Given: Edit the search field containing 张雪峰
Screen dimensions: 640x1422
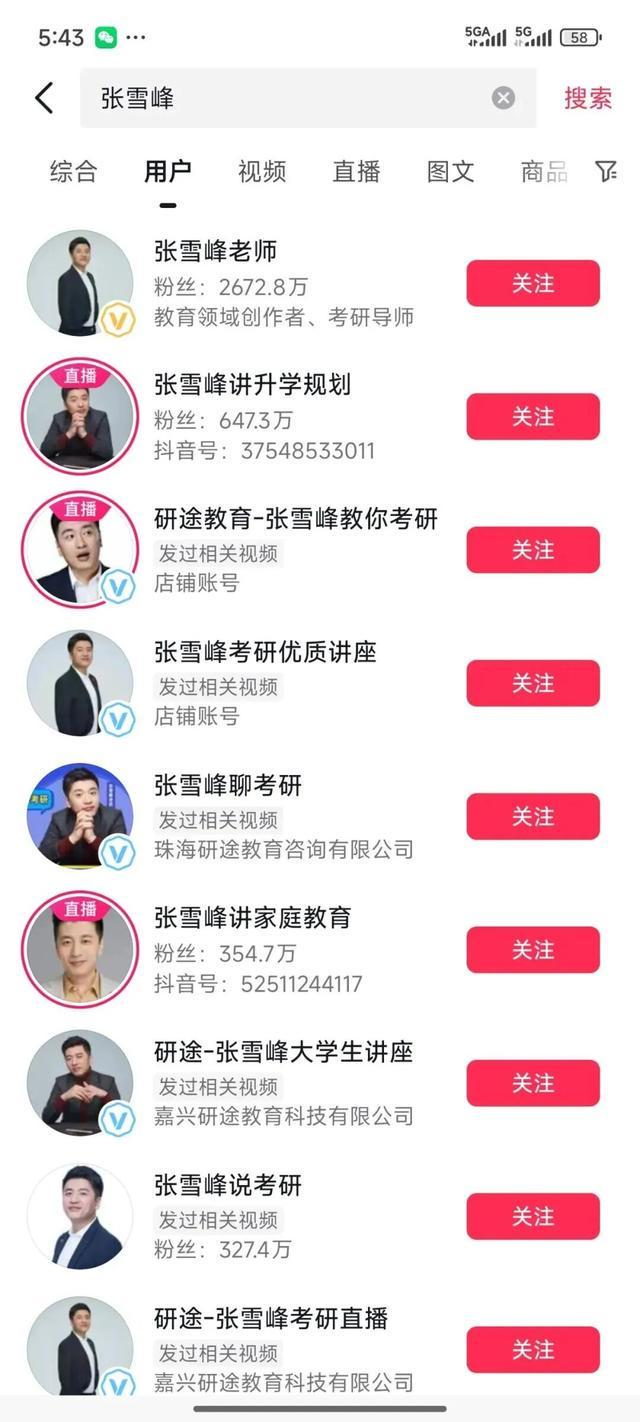Looking at the screenshot, I should click(290, 98).
